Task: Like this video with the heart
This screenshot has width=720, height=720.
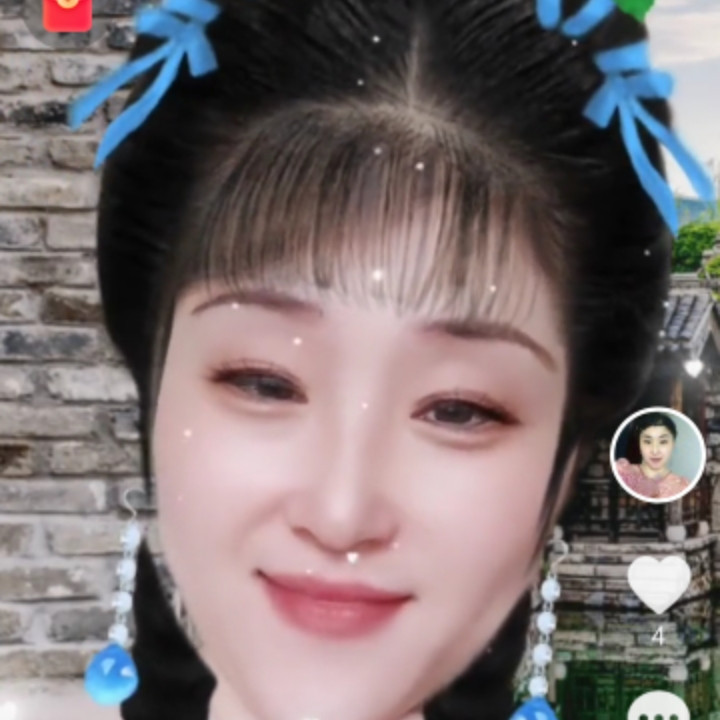Action: 658,583
